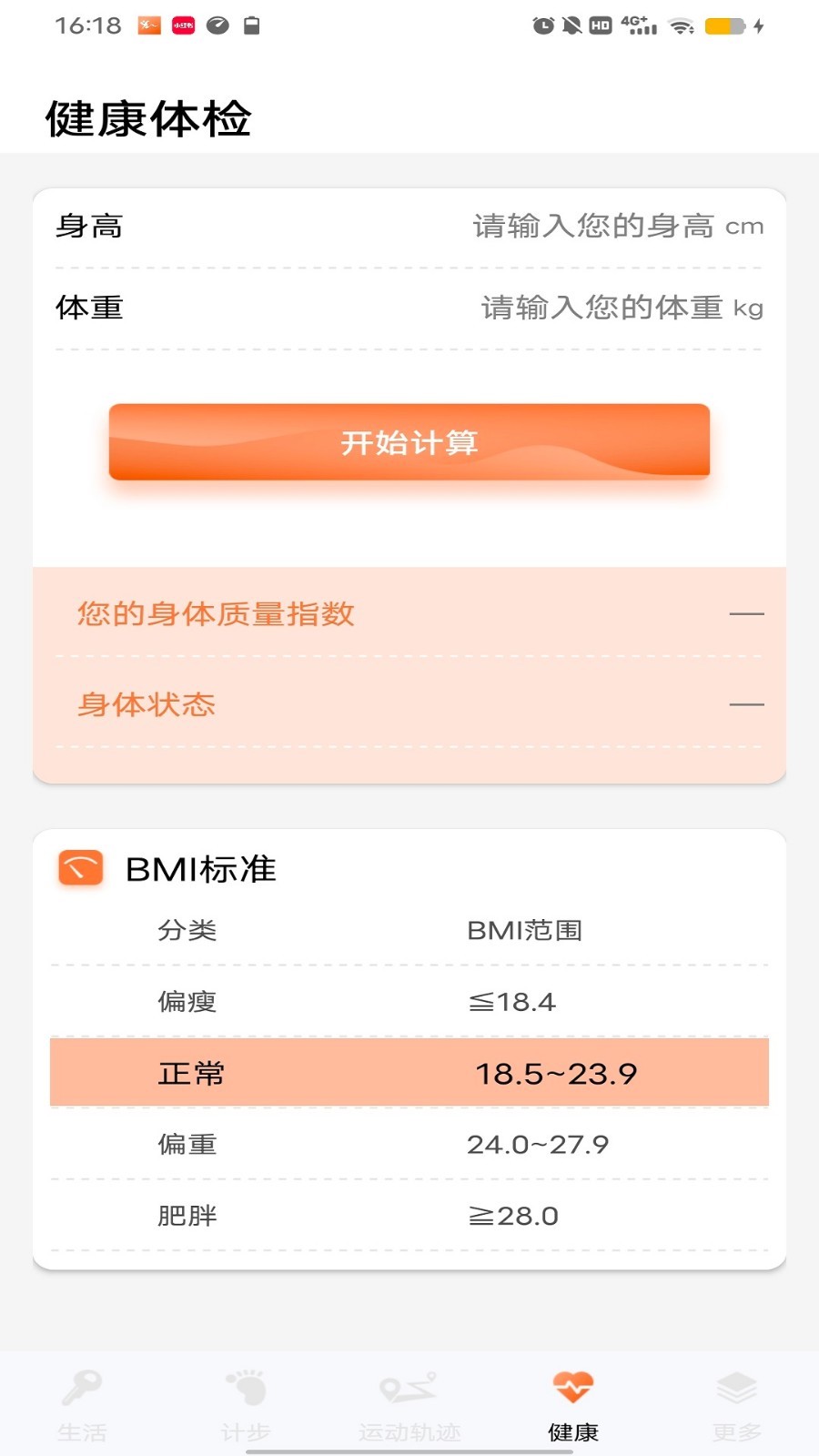Tap the height (身高) input field
The height and width of the screenshot is (1456, 819).
click(593, 226)
